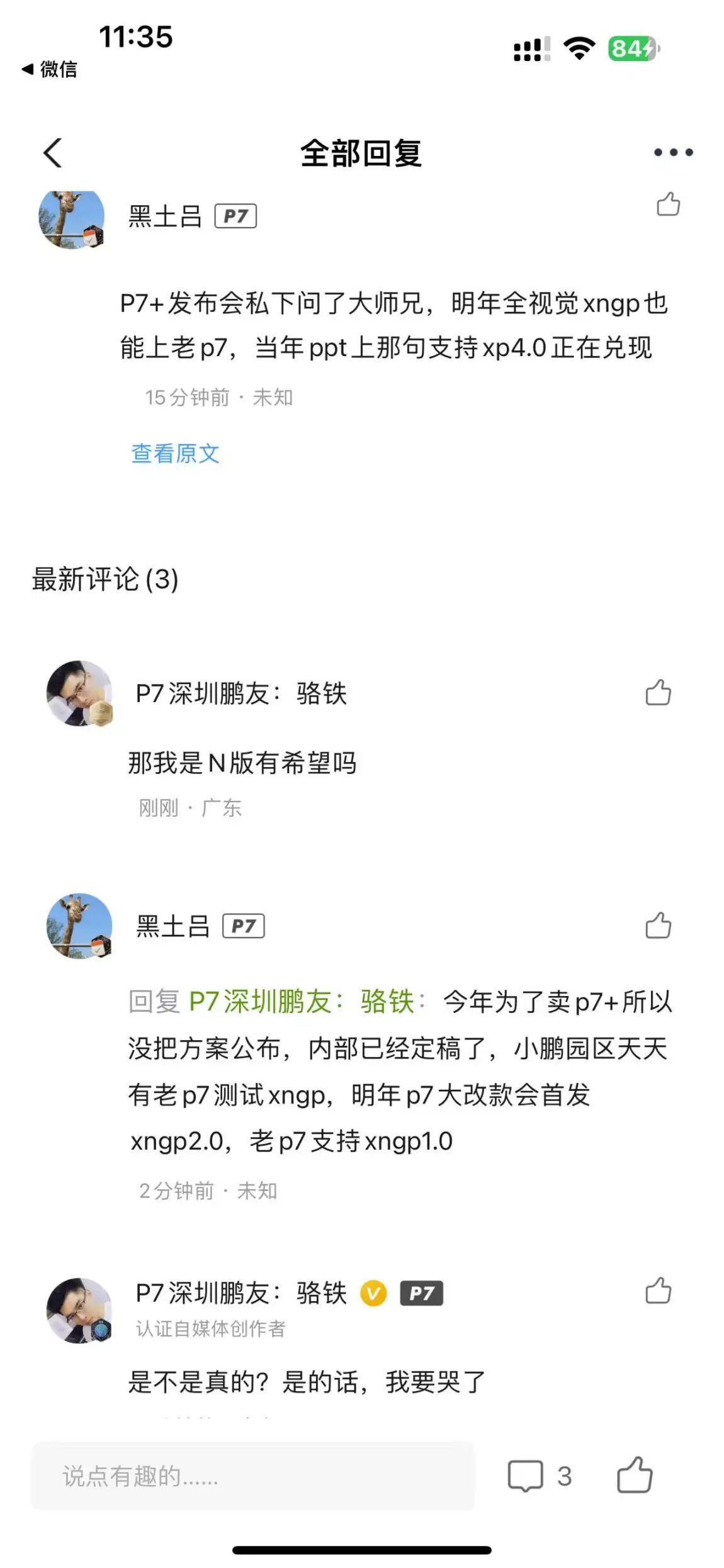Return to 微信 via status bar back link
This screenshot has height=1568, width=724.
tap(49, 69)
